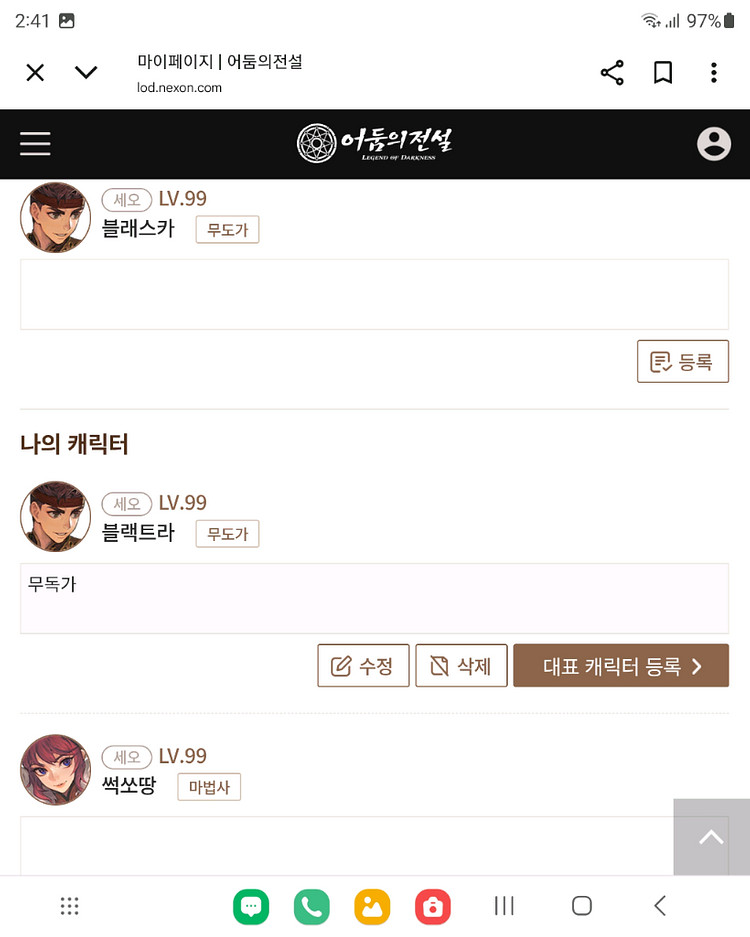Image resolution: width=750 pixels, height=937 pixels.
Task: Open recent apps from the navigation bar
Action: (x=505, y=906)
